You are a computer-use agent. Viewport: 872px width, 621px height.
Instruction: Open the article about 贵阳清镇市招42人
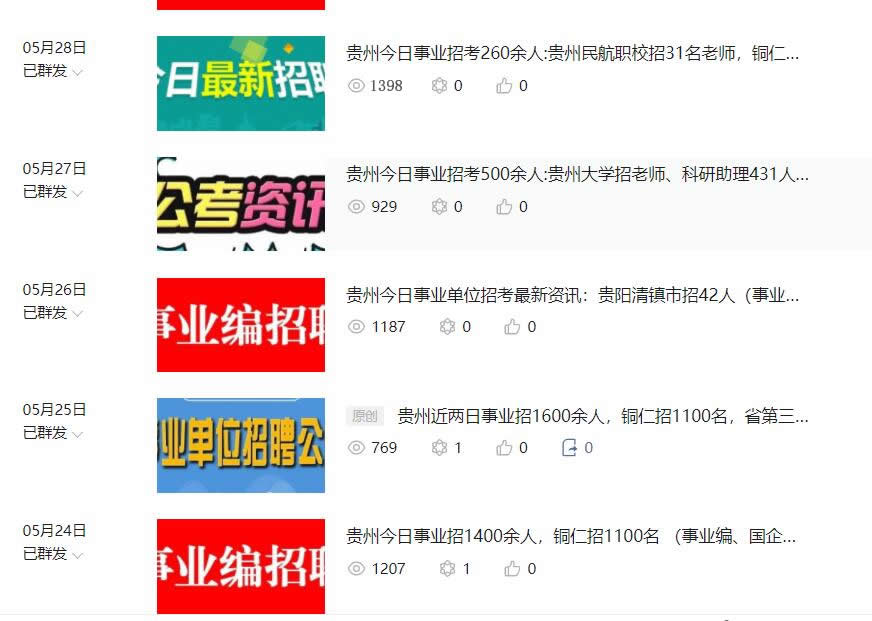pyautogui.click(x=572, y=296)
